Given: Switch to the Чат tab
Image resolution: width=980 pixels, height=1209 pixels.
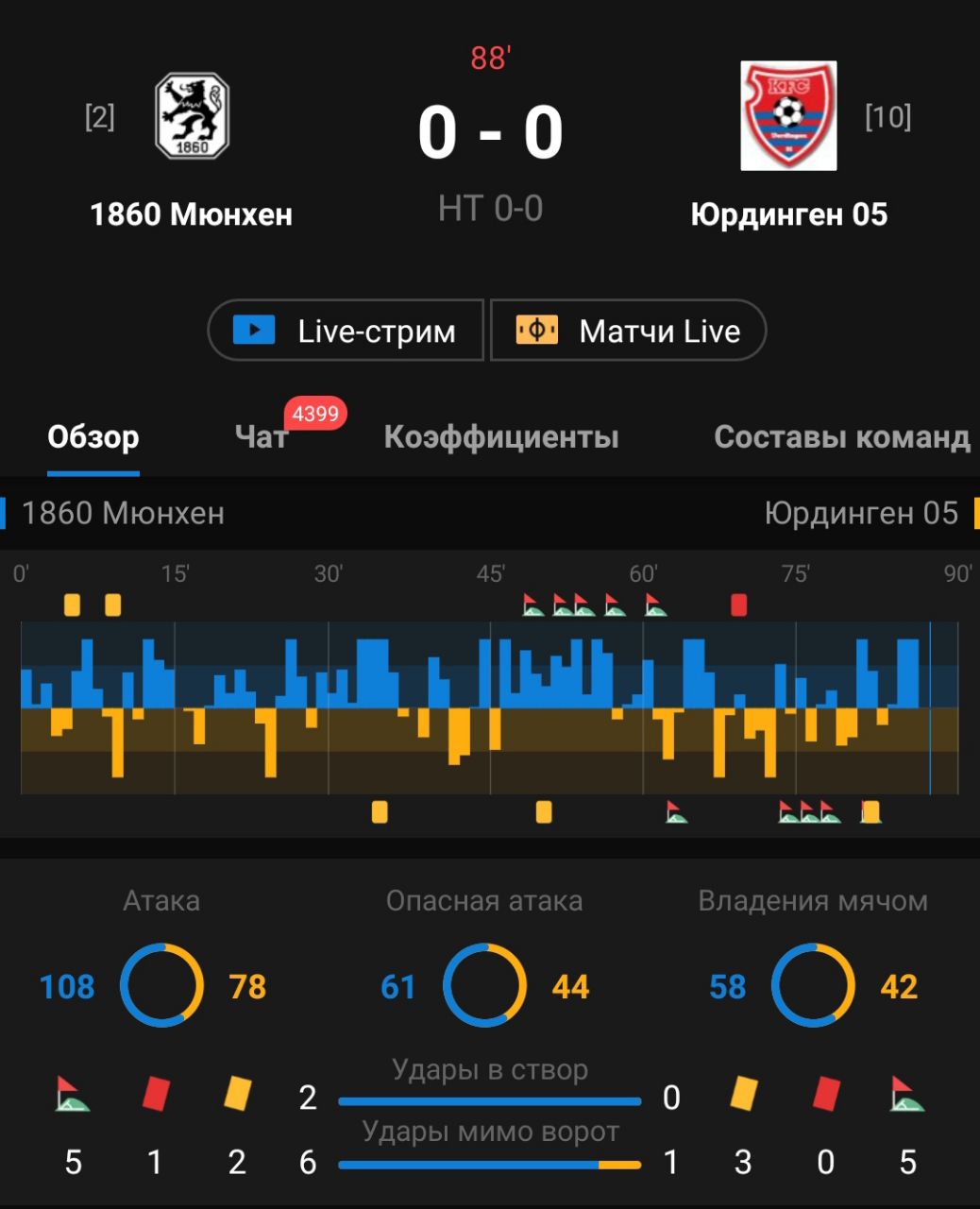Looking at the screenshot, I should coord(261,436).
